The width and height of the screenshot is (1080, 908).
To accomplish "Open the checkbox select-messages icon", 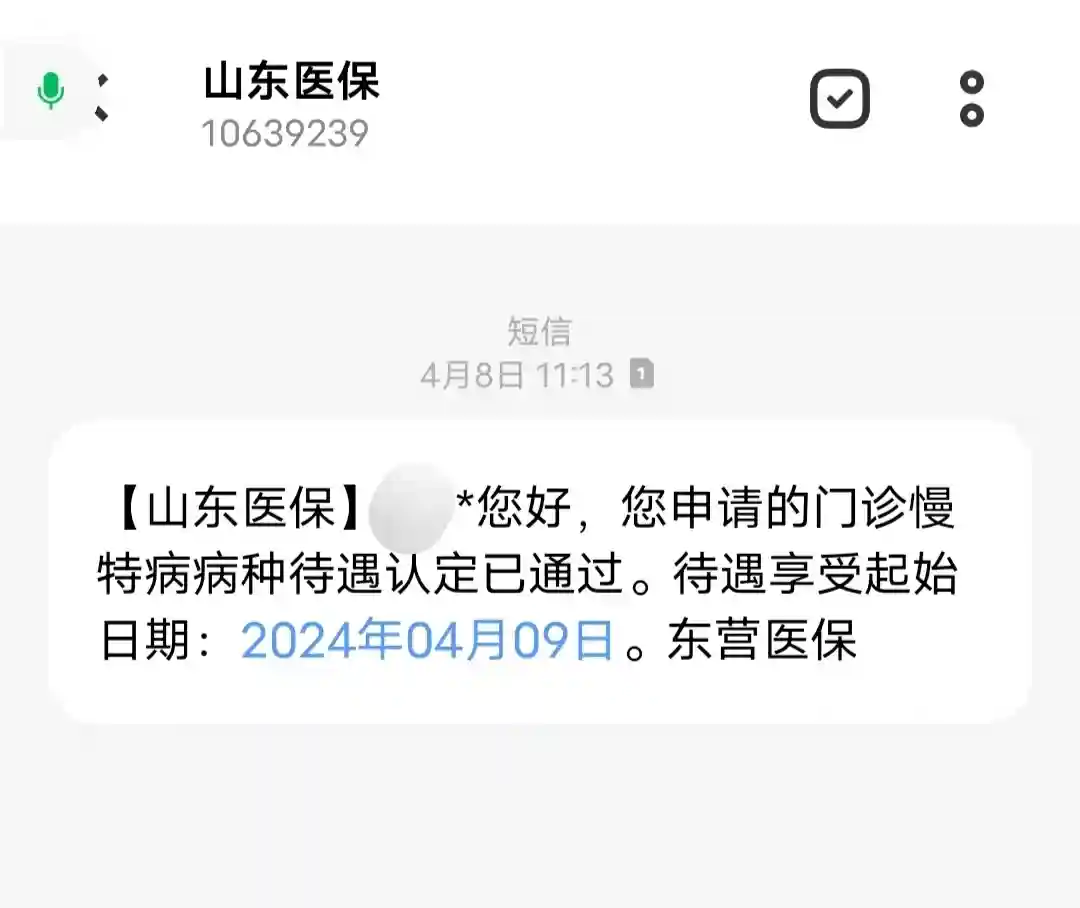I will 839,98.
